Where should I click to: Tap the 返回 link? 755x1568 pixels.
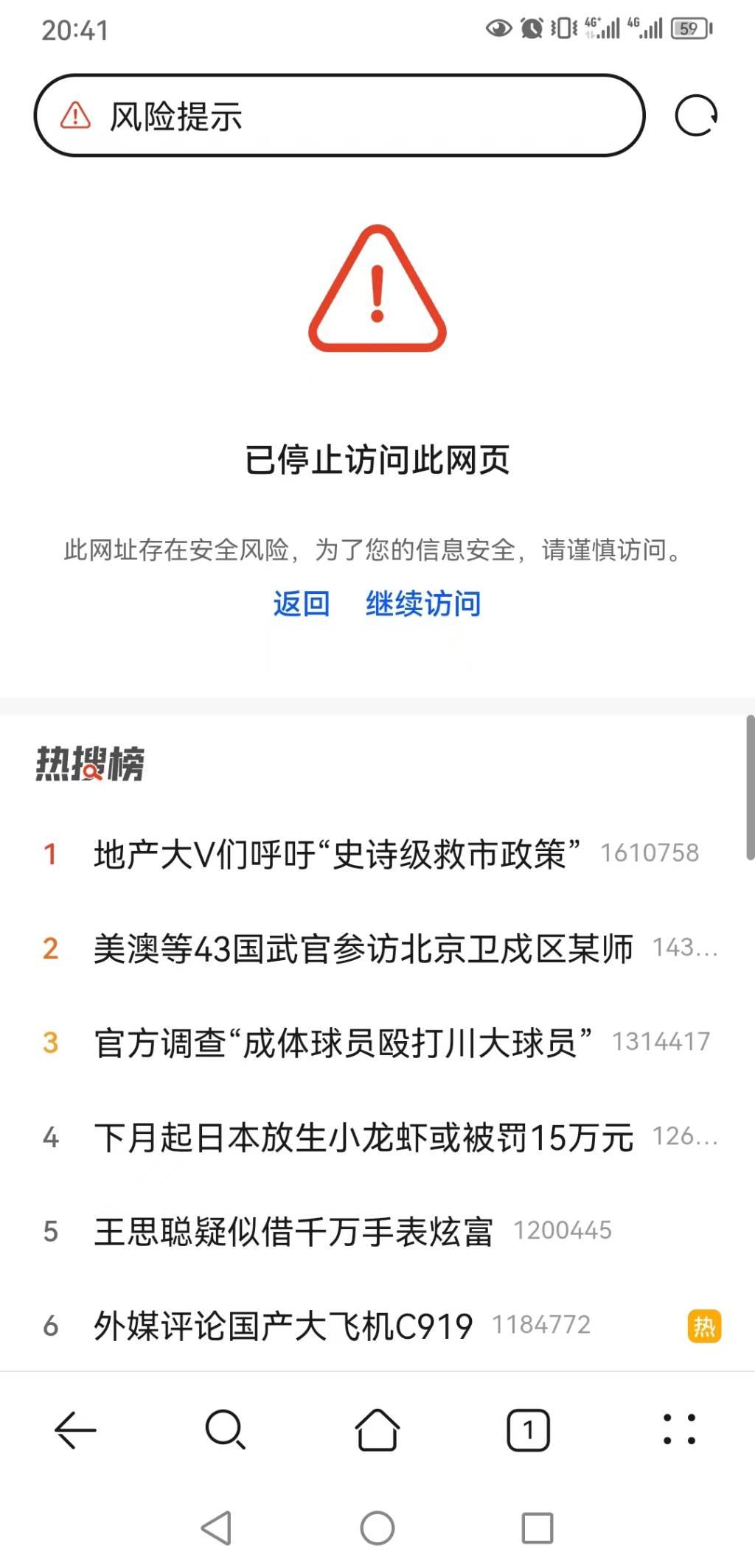(301, 603)
